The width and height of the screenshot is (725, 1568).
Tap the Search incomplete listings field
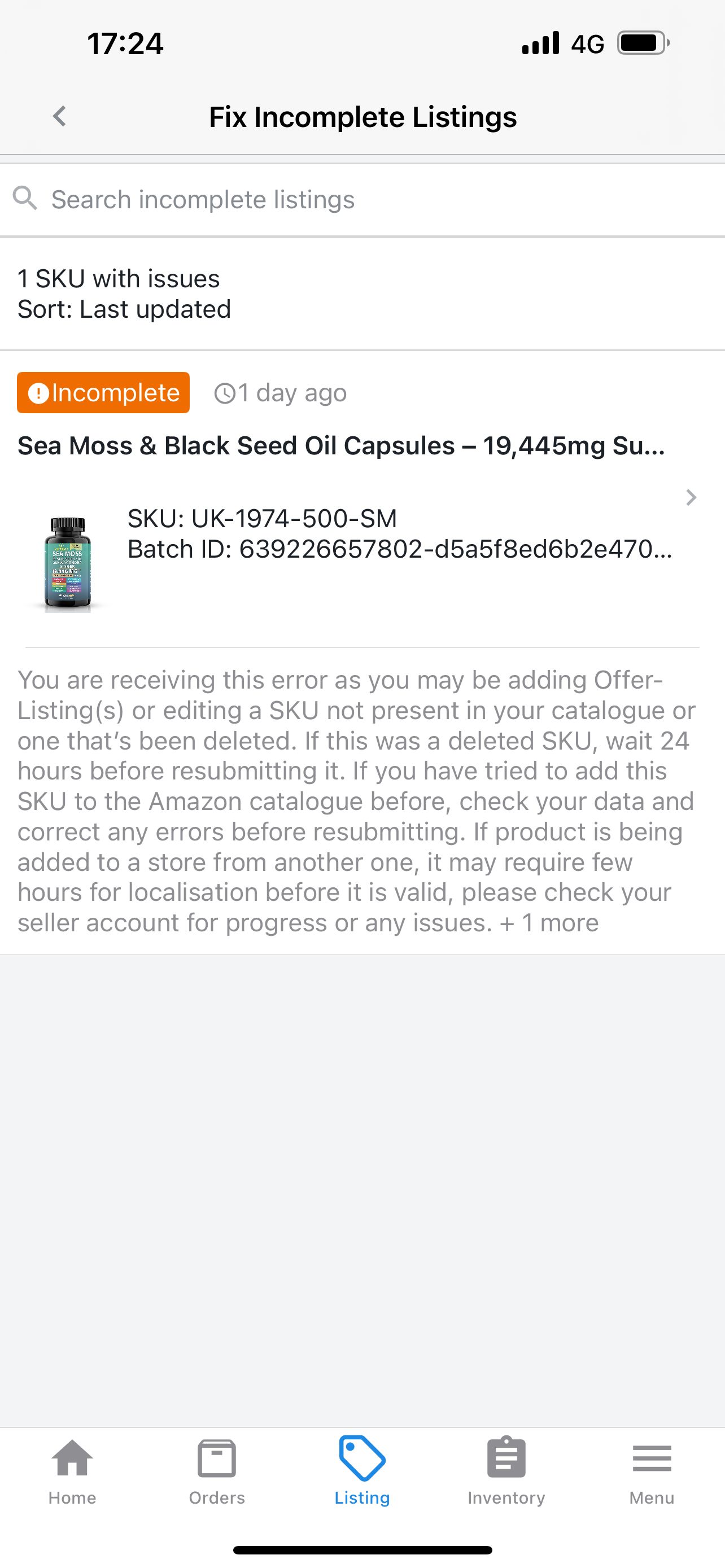pyautogui.click(x=362, y=200)
